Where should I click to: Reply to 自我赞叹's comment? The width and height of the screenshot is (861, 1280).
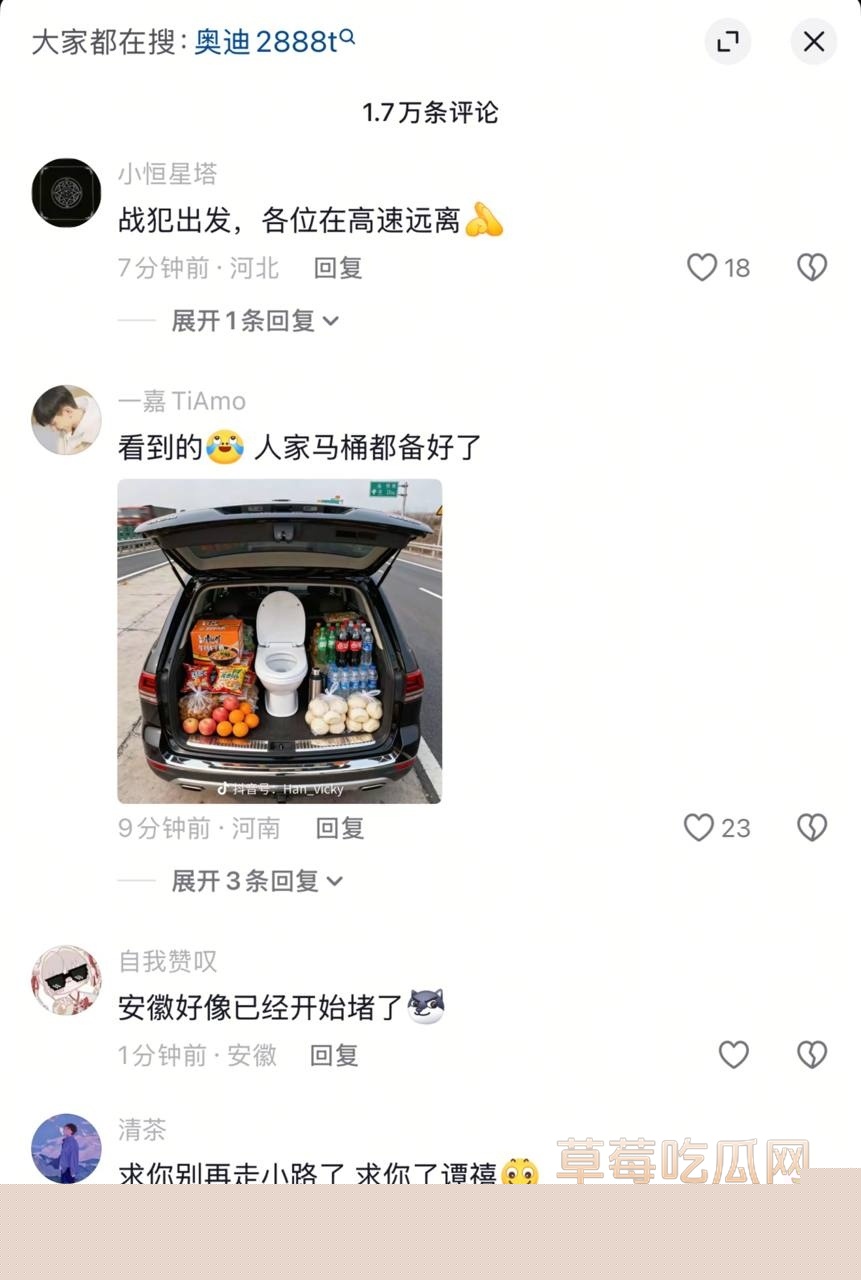[334, 1055]
